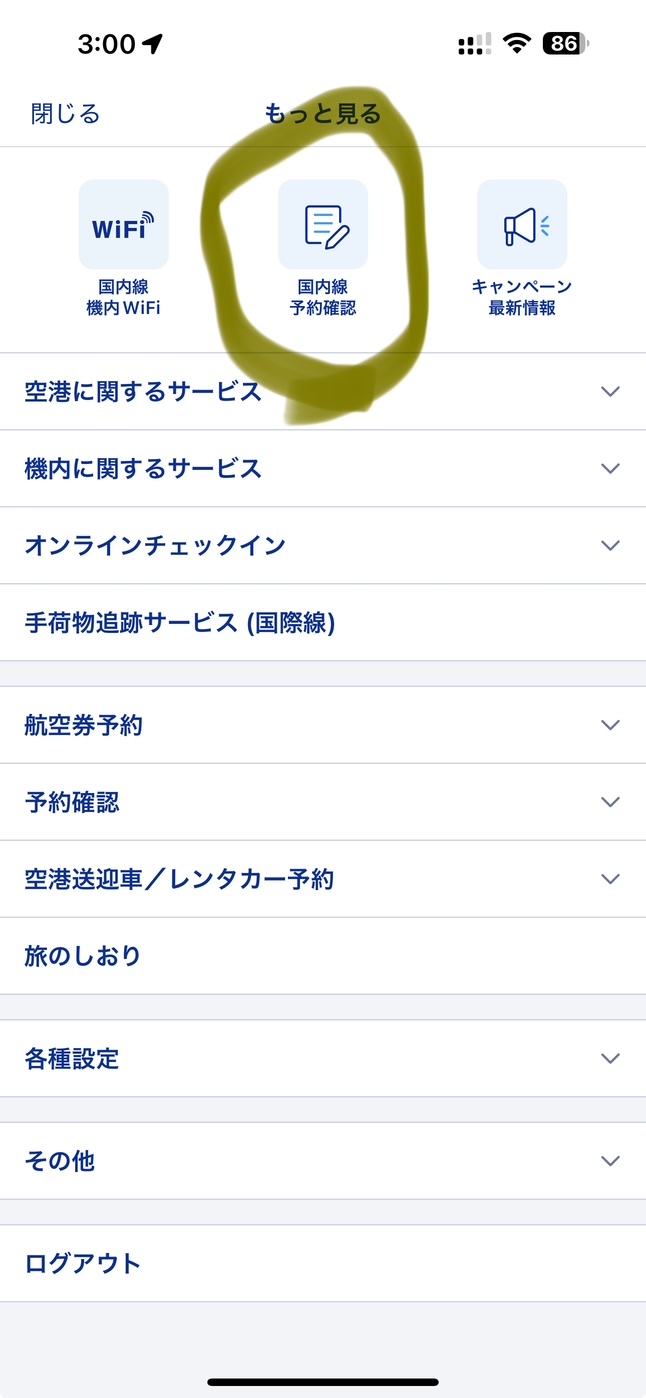Open 国内線 機内WiFi shortcut
Screen dimensions: 646x1398
(x=123, y=248)
